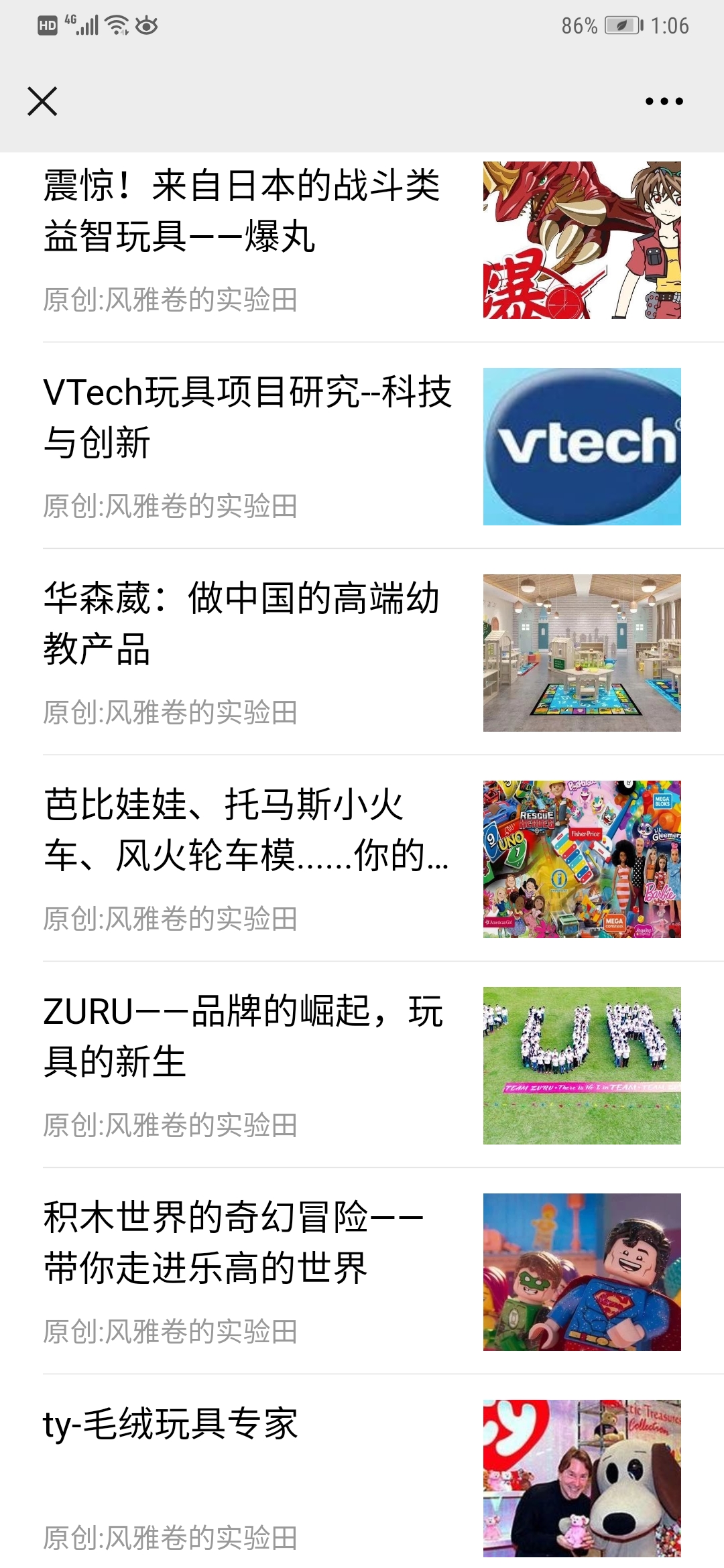Open the article on 芭比娃娃、托马斯小火车
Image resolution: width=724 pixels, height=1568 pixels.
click(x=245, y=830)
